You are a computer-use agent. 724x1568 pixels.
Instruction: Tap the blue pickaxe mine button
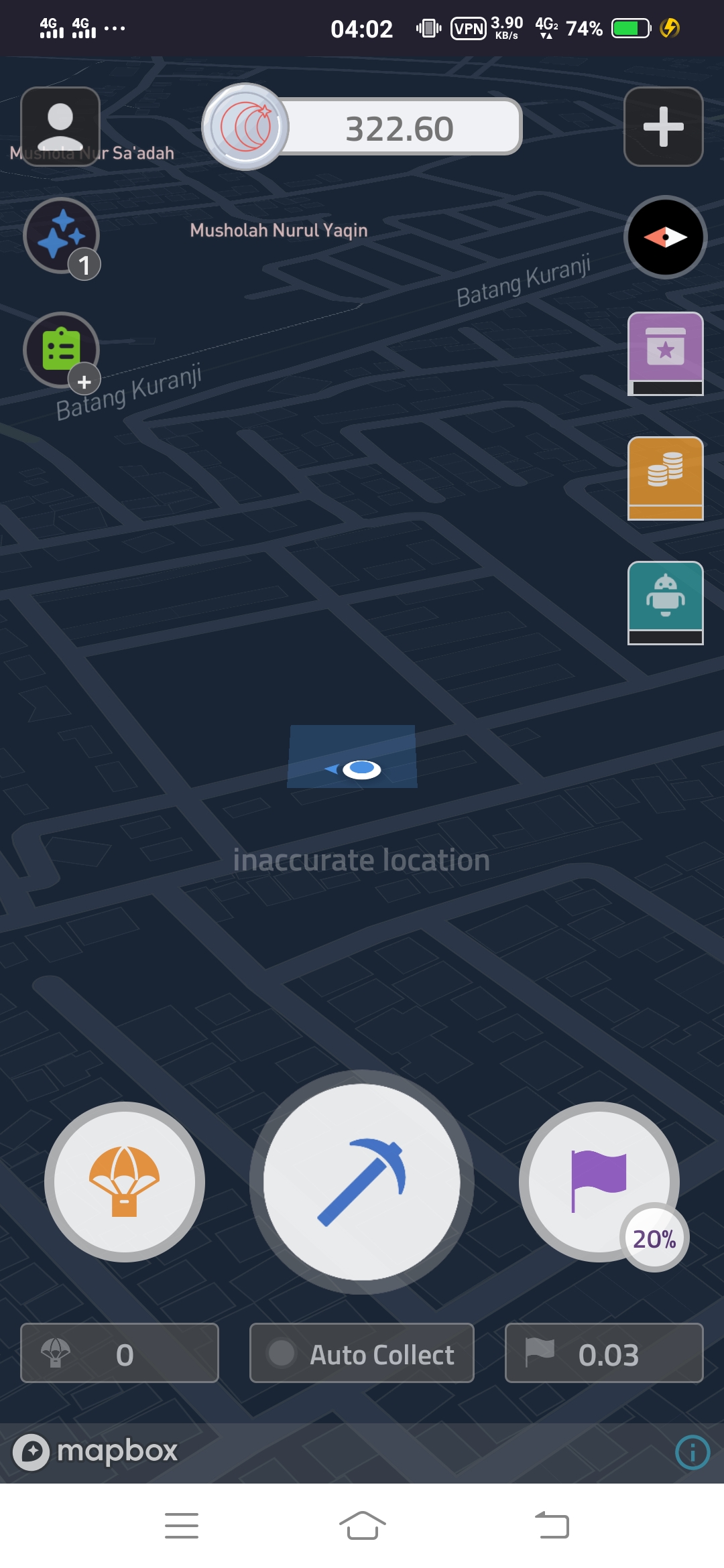(362, 1181)
